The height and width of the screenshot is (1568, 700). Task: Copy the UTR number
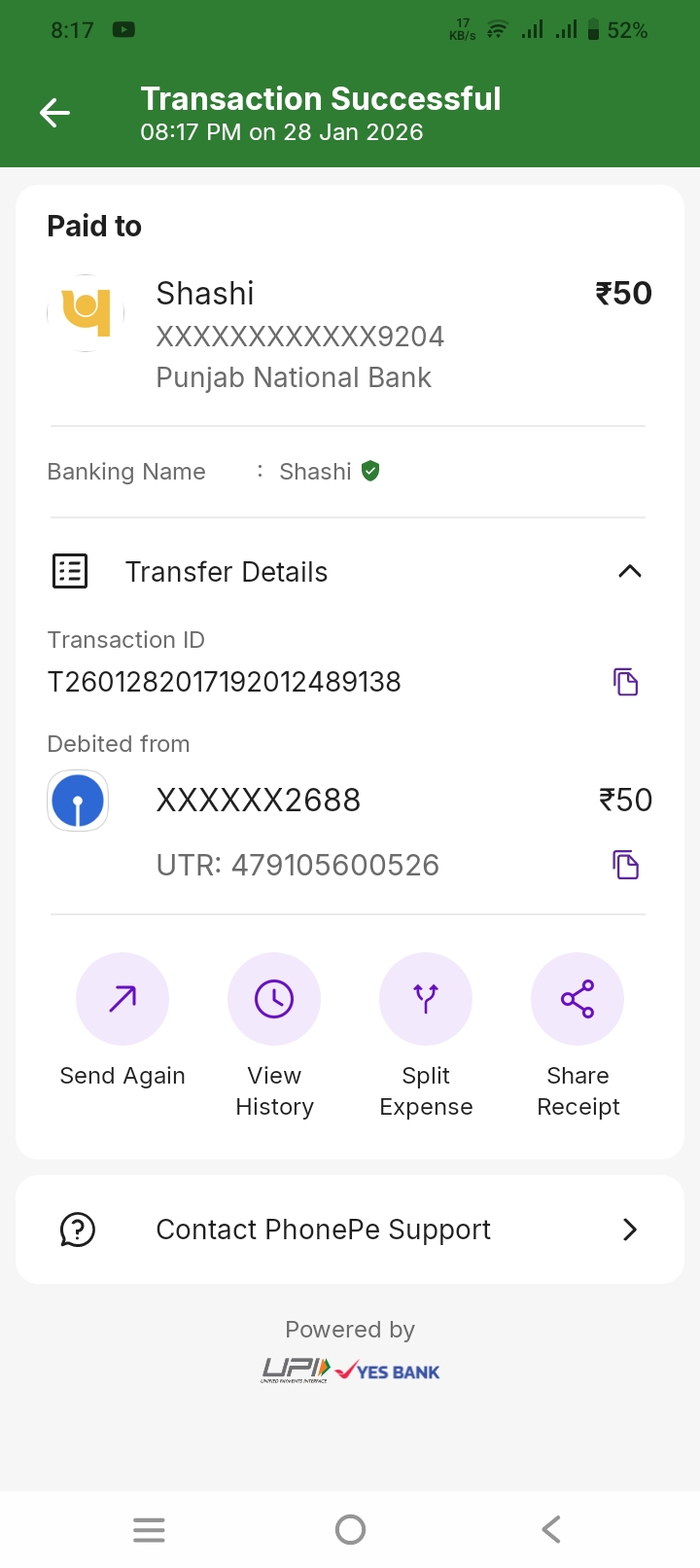(625, 865)
